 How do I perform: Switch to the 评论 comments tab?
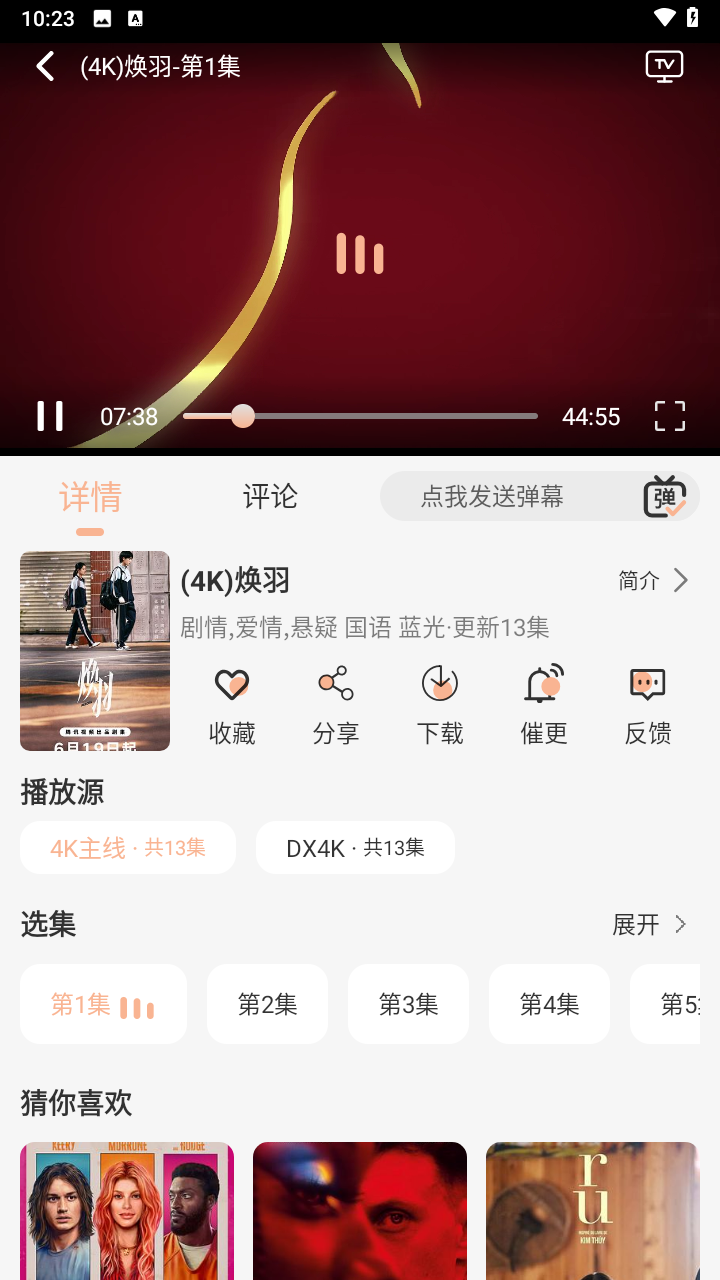(x=268, y=496)
